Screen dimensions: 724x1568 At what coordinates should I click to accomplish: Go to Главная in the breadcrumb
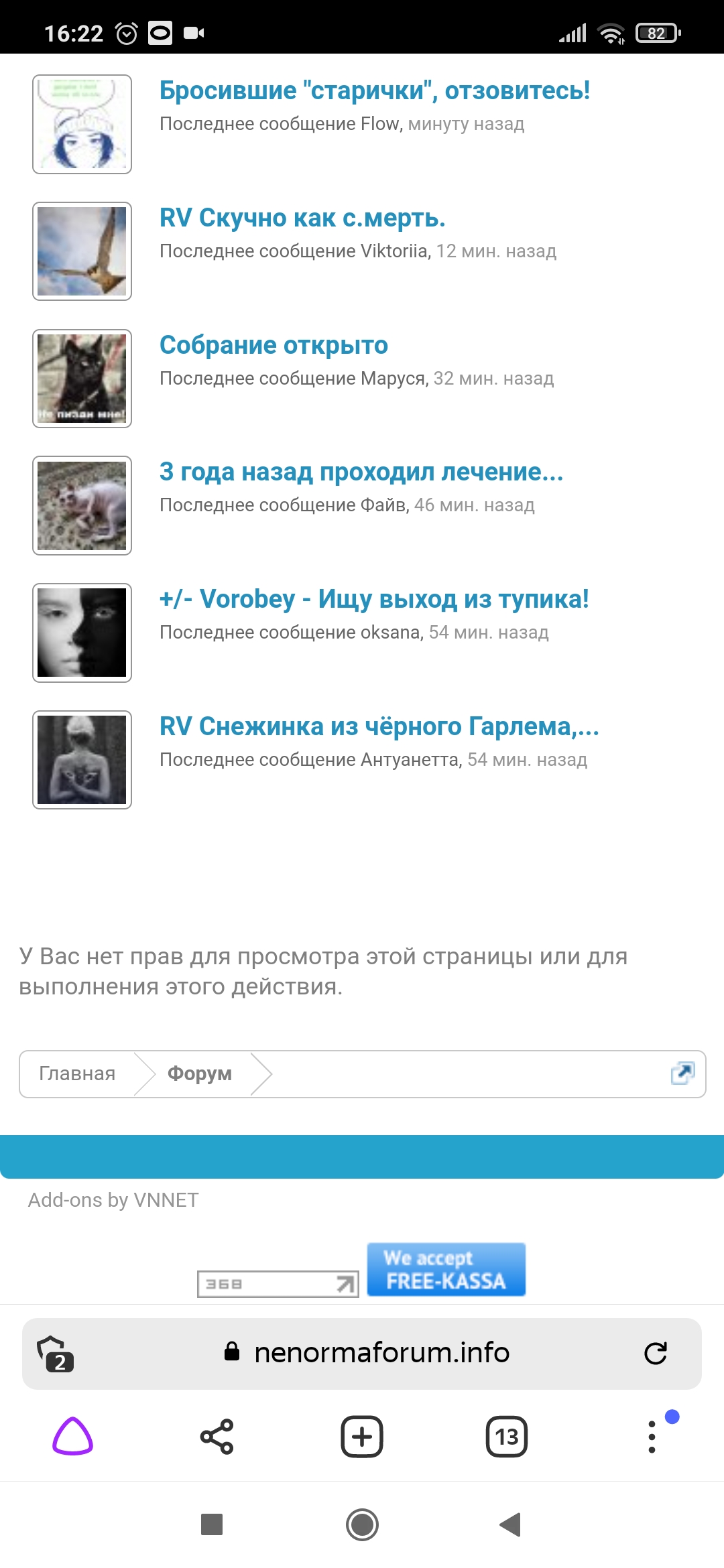[77, 1073]
